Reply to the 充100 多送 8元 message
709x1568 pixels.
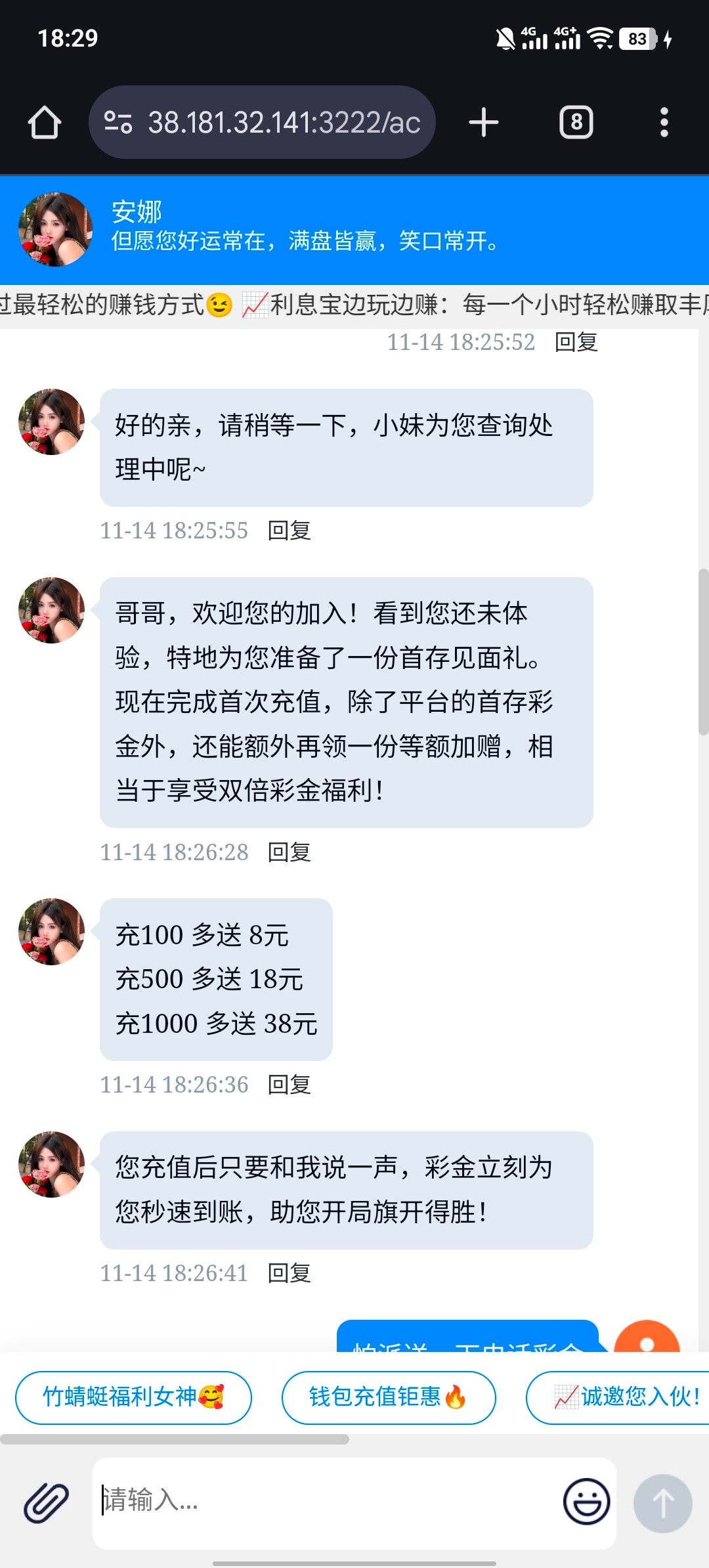[x=290, y=1085]
